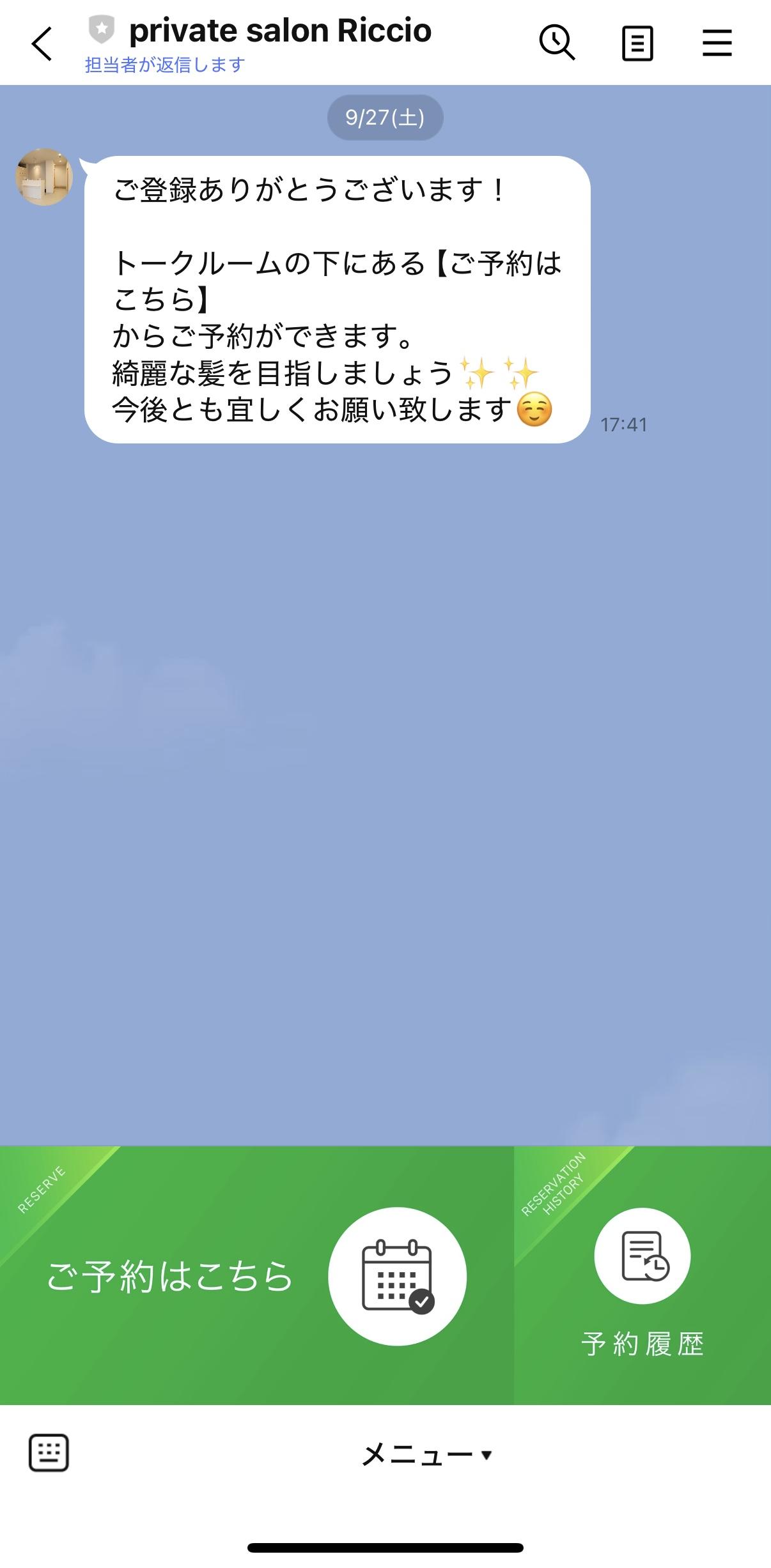The width and height of the screenshot is (771, 1568).
Task: Open the notes icon in header
Action: tap(637, 44)
